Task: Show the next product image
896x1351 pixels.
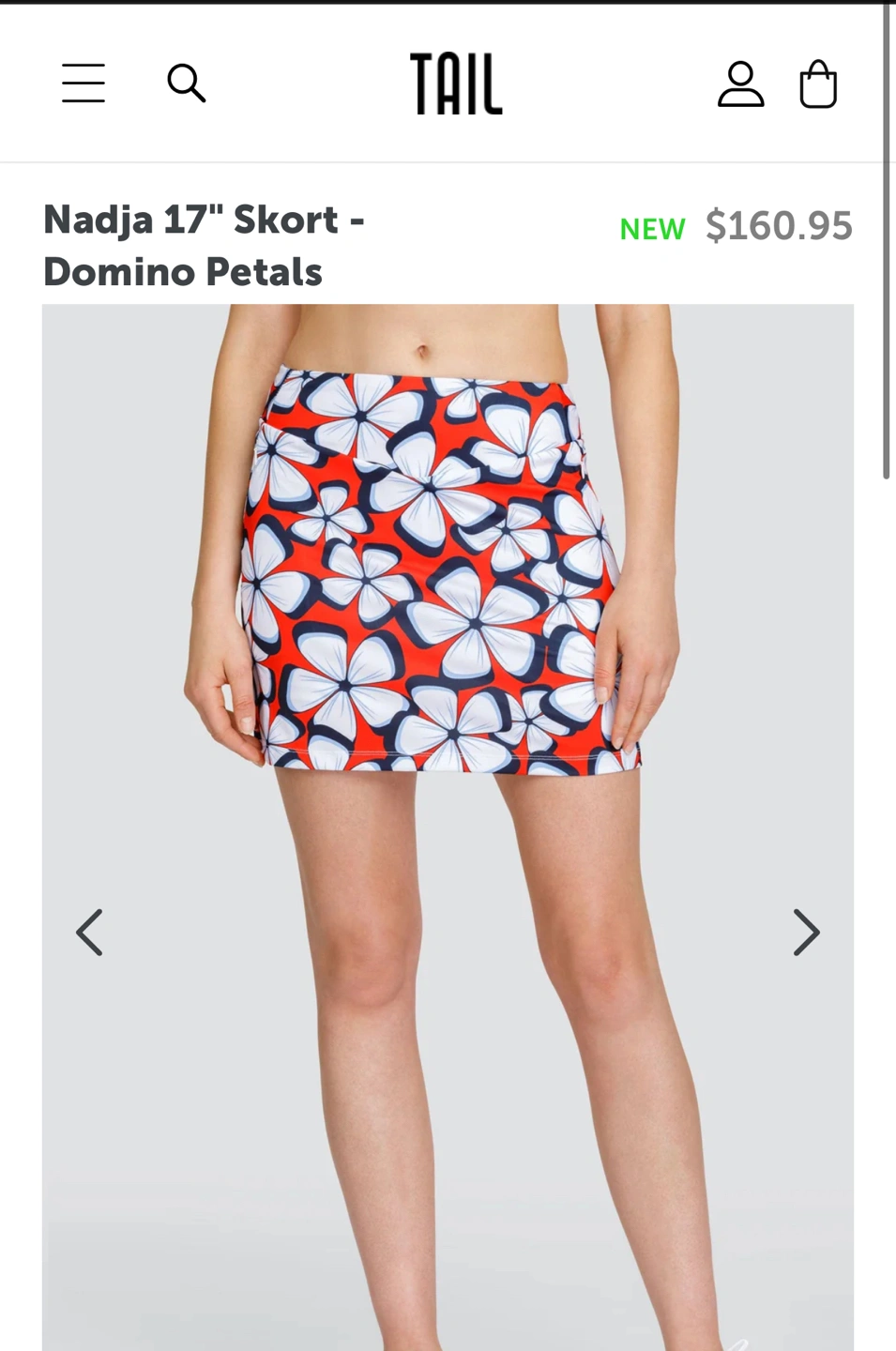Action: [806, 933]
